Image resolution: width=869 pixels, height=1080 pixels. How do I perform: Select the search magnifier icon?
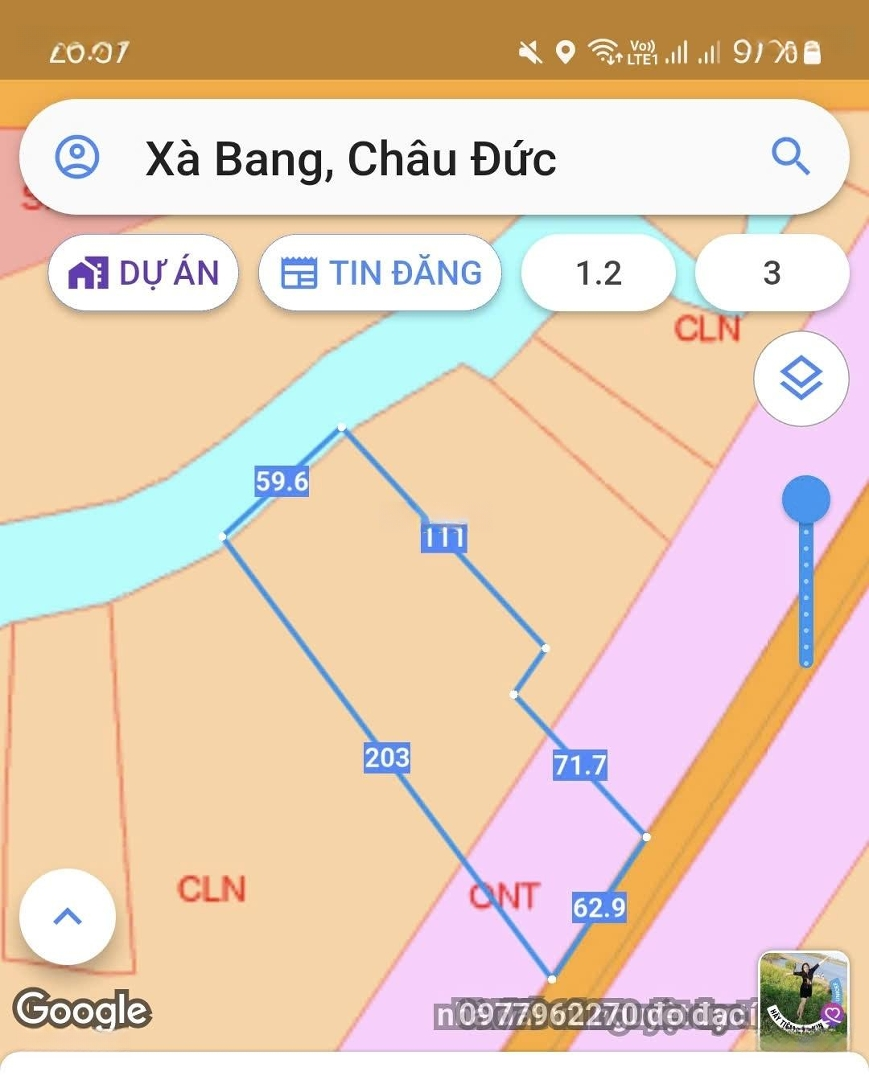791,158
